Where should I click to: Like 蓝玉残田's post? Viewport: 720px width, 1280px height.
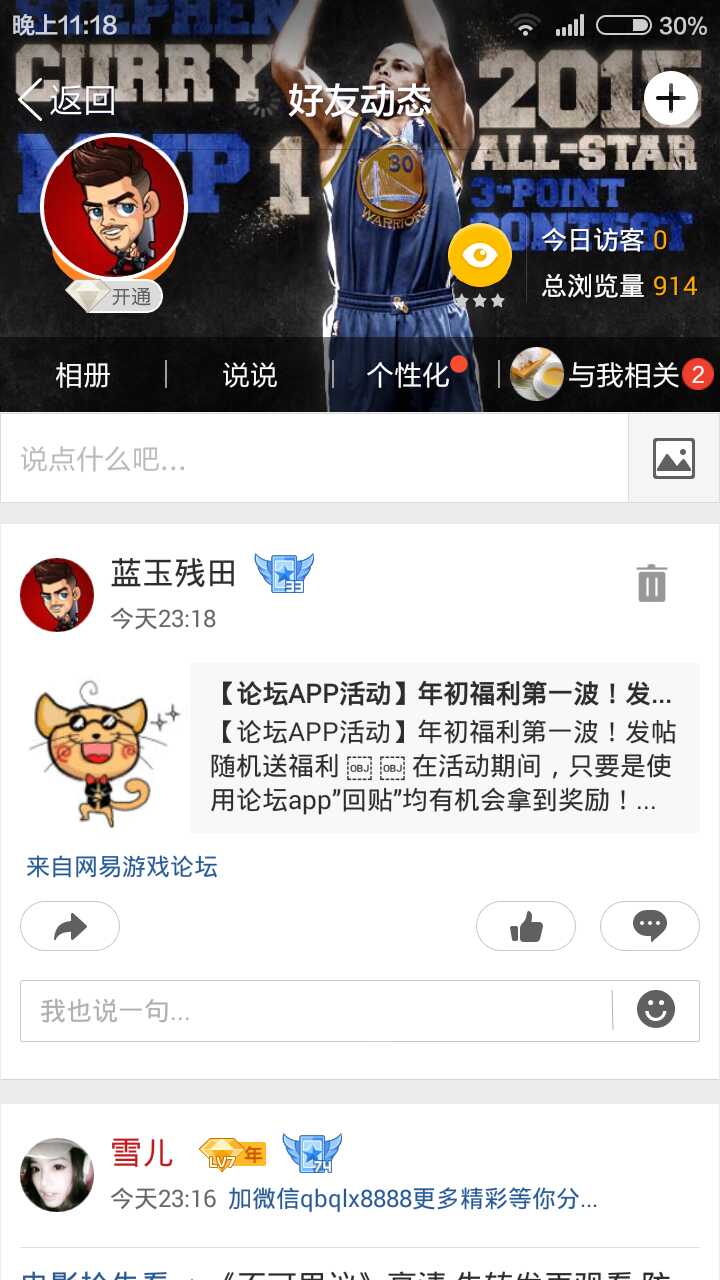[x=526, y=927]
